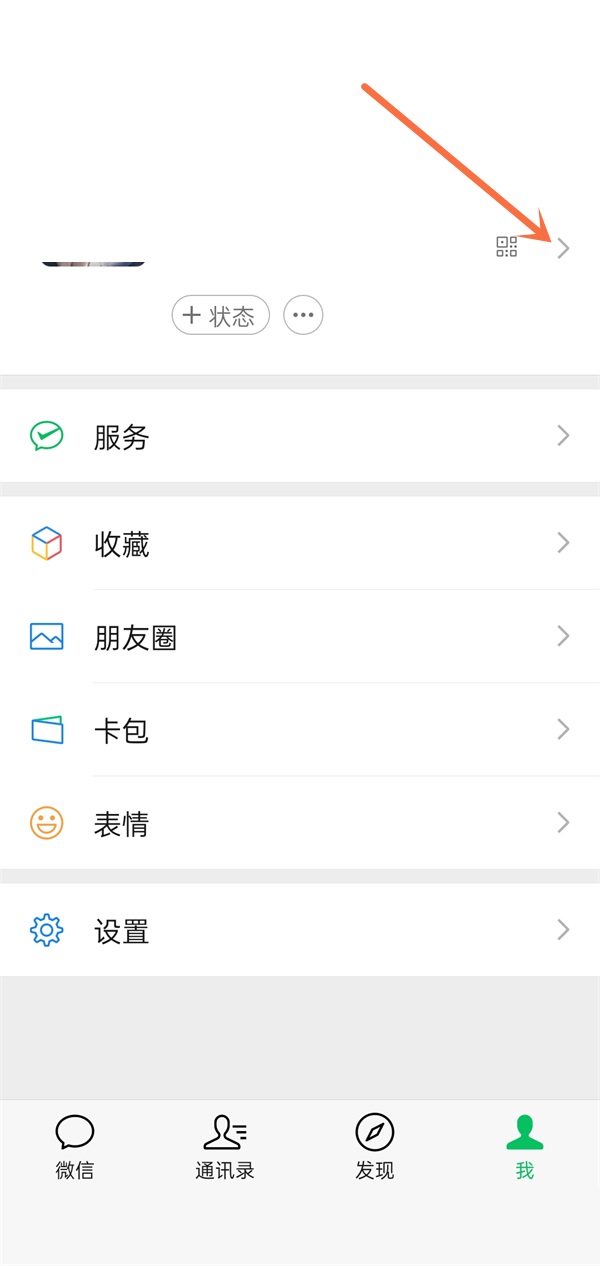Open my QR code icon
The image size is (600, 1266).
click(507, 247)
